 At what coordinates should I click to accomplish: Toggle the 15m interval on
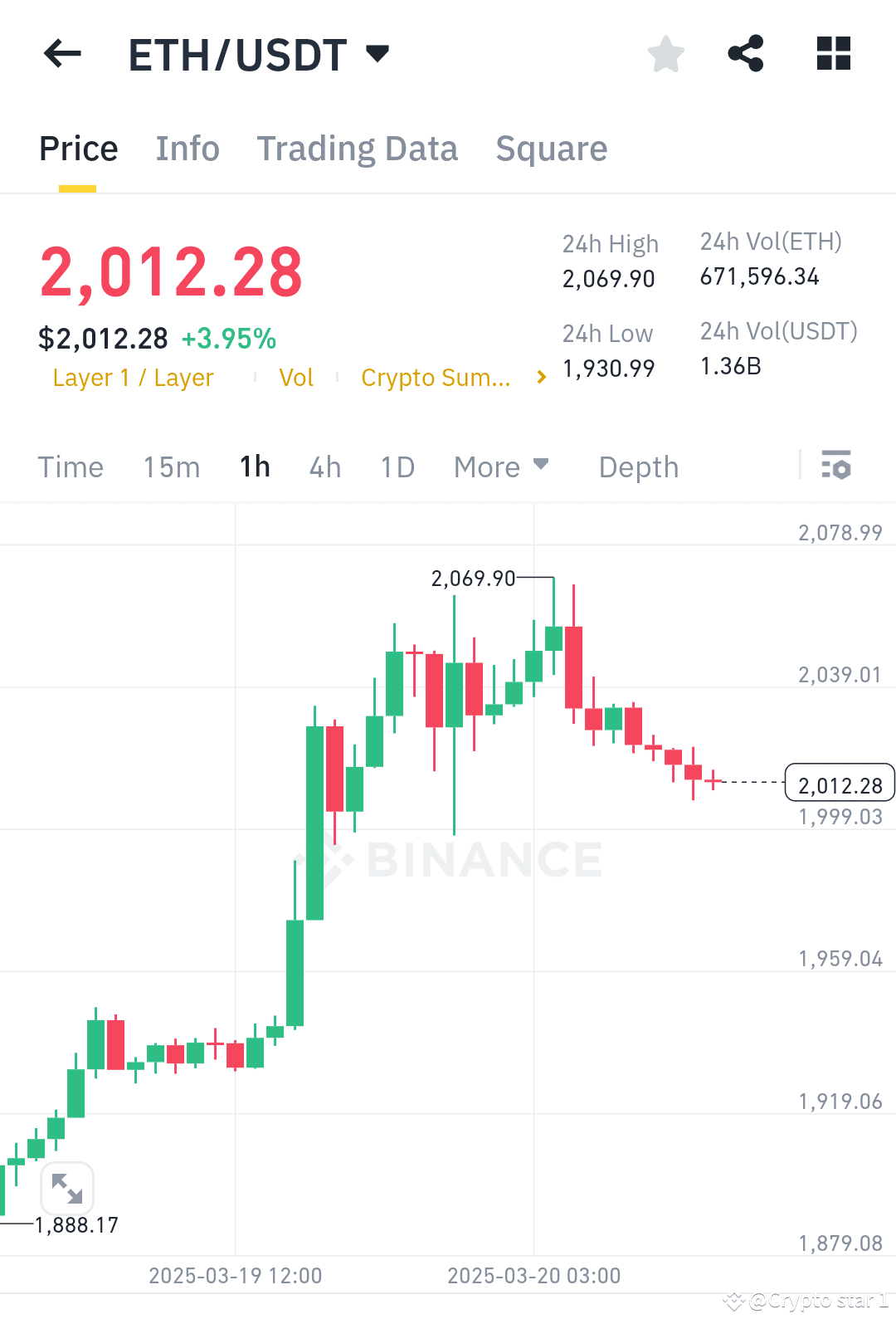(x=171, y=467)
